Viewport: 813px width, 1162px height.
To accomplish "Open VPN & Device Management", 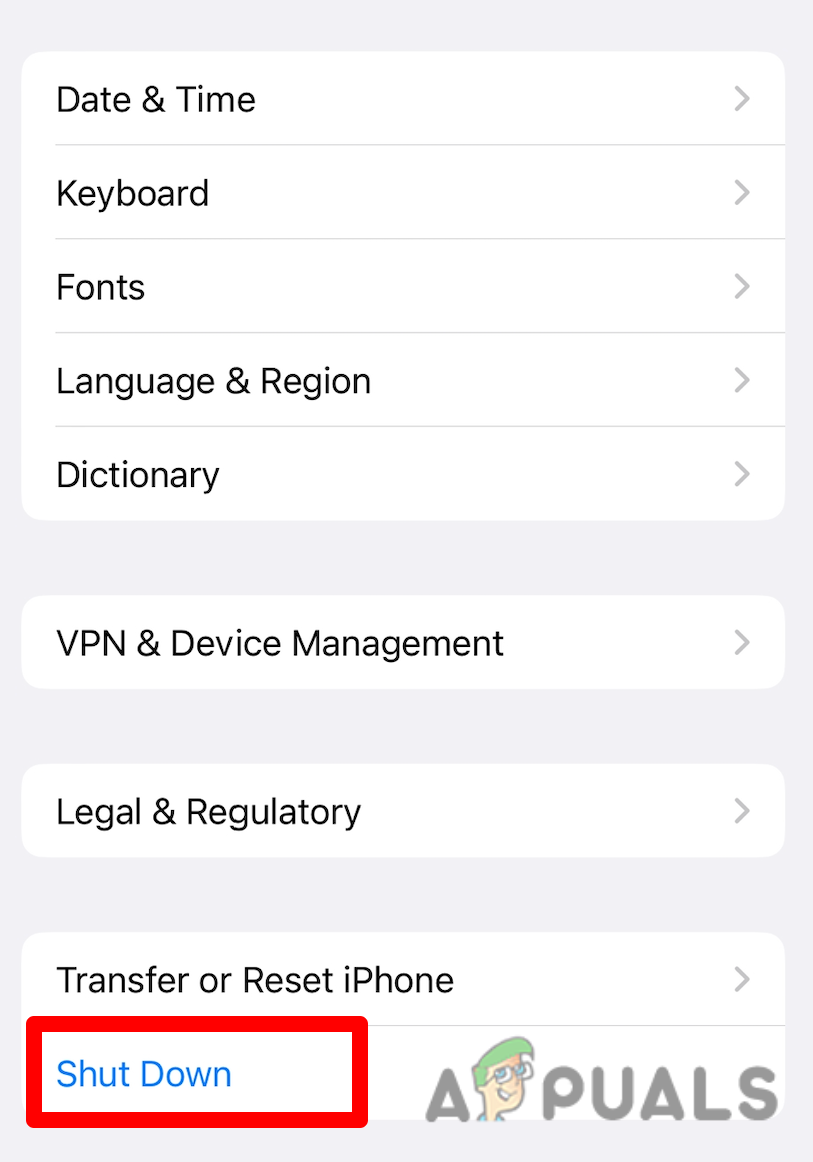I will coord(280,643).
